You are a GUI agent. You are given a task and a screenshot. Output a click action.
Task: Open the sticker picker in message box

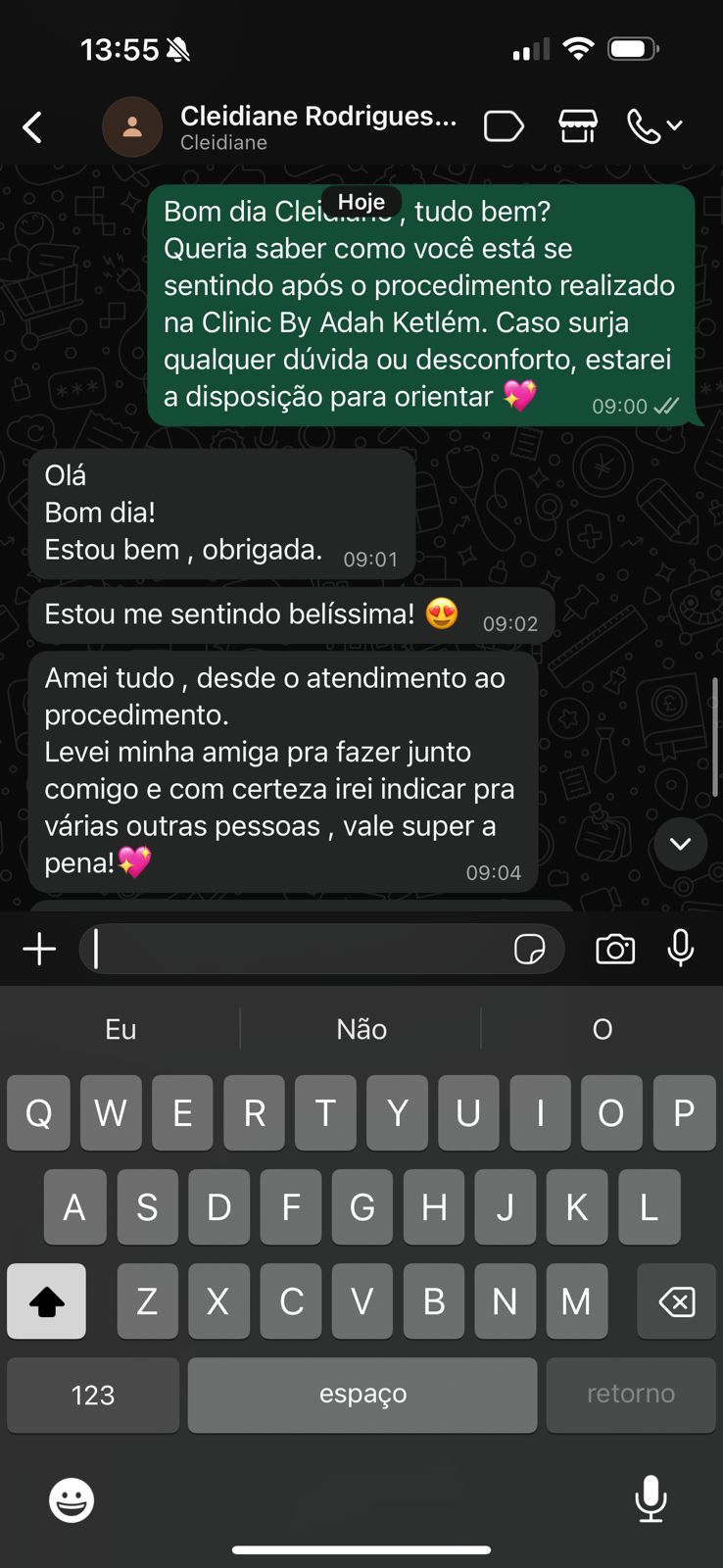click(529, 949)
